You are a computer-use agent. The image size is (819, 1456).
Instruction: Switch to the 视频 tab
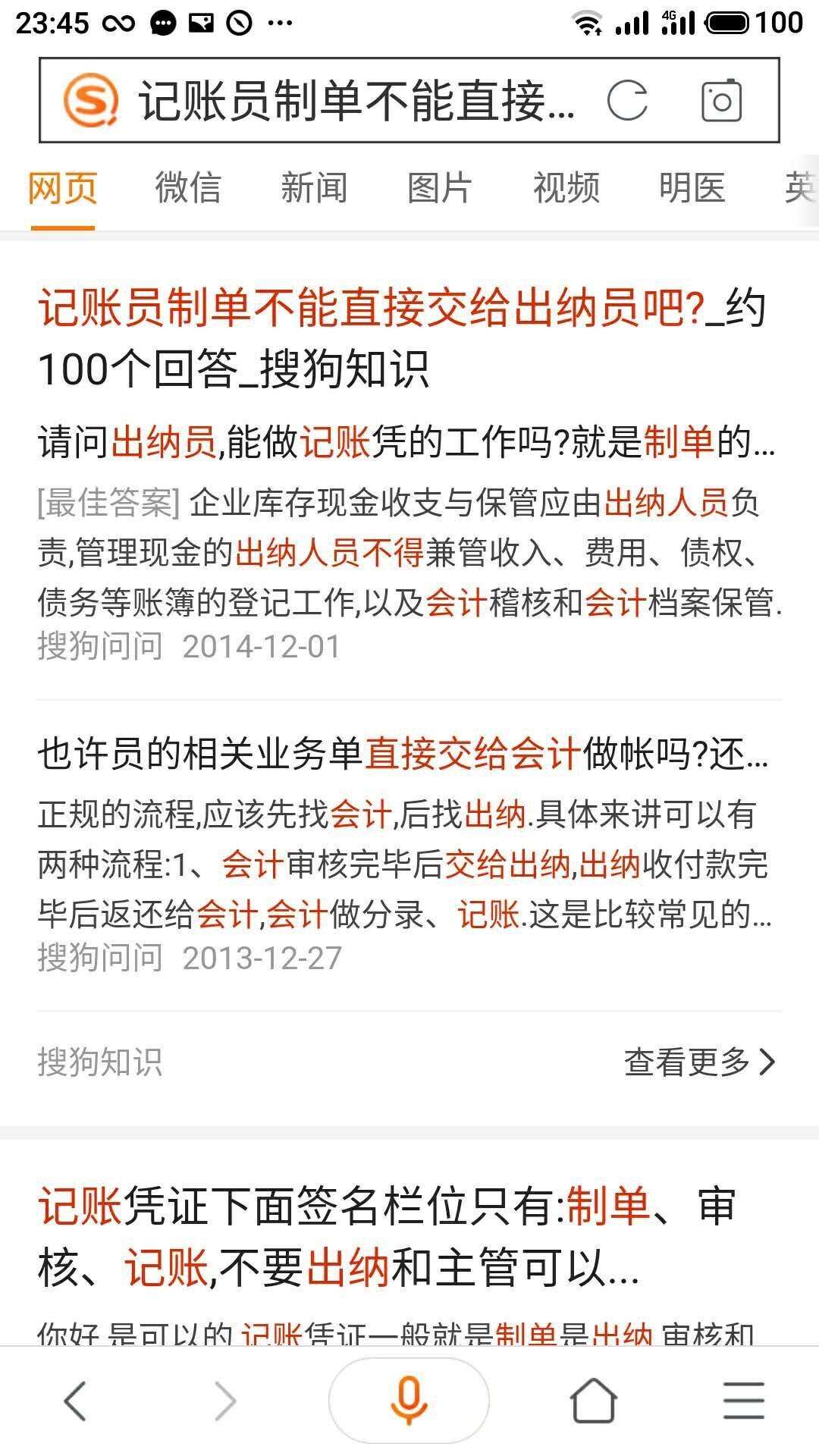click(x=566, y=188)
